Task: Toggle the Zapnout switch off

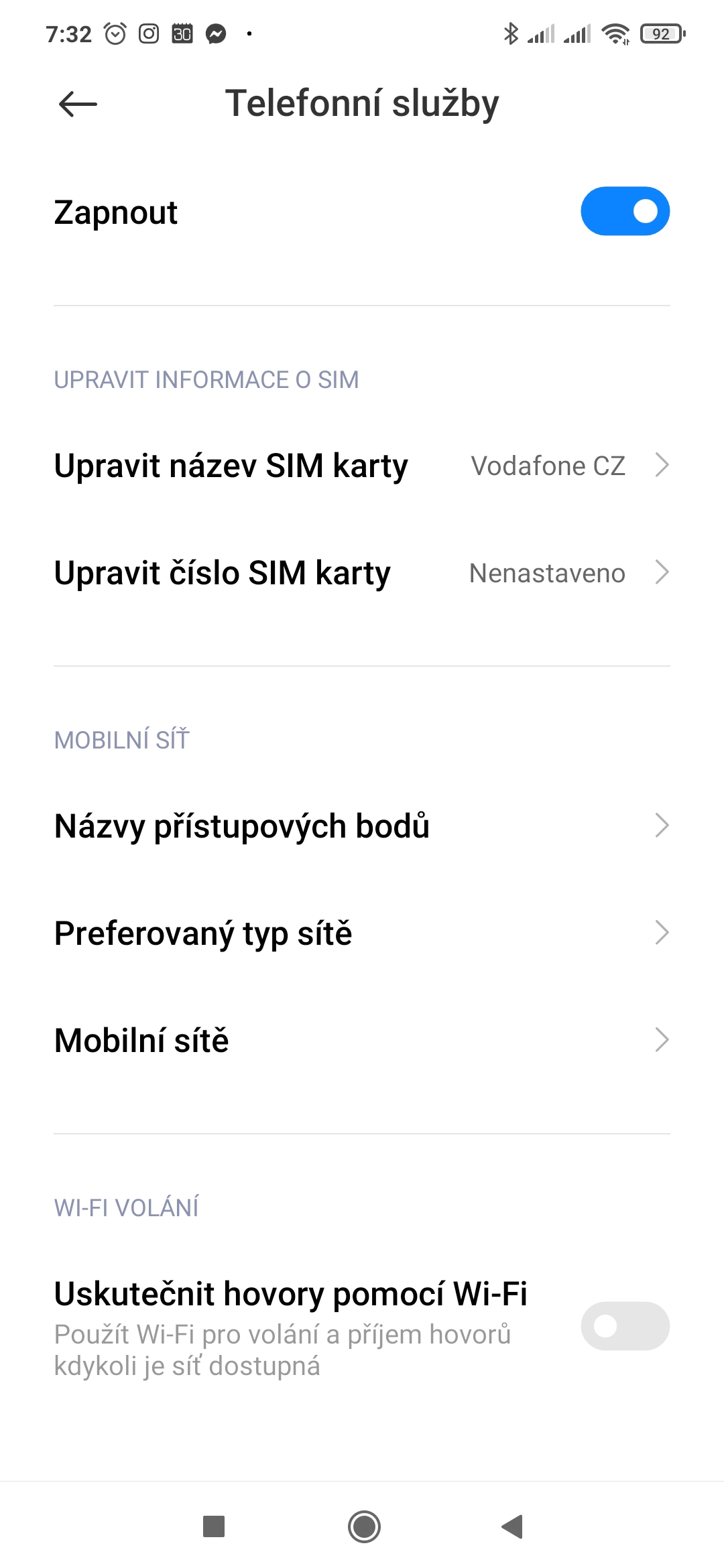Action: tap(625, 212)
